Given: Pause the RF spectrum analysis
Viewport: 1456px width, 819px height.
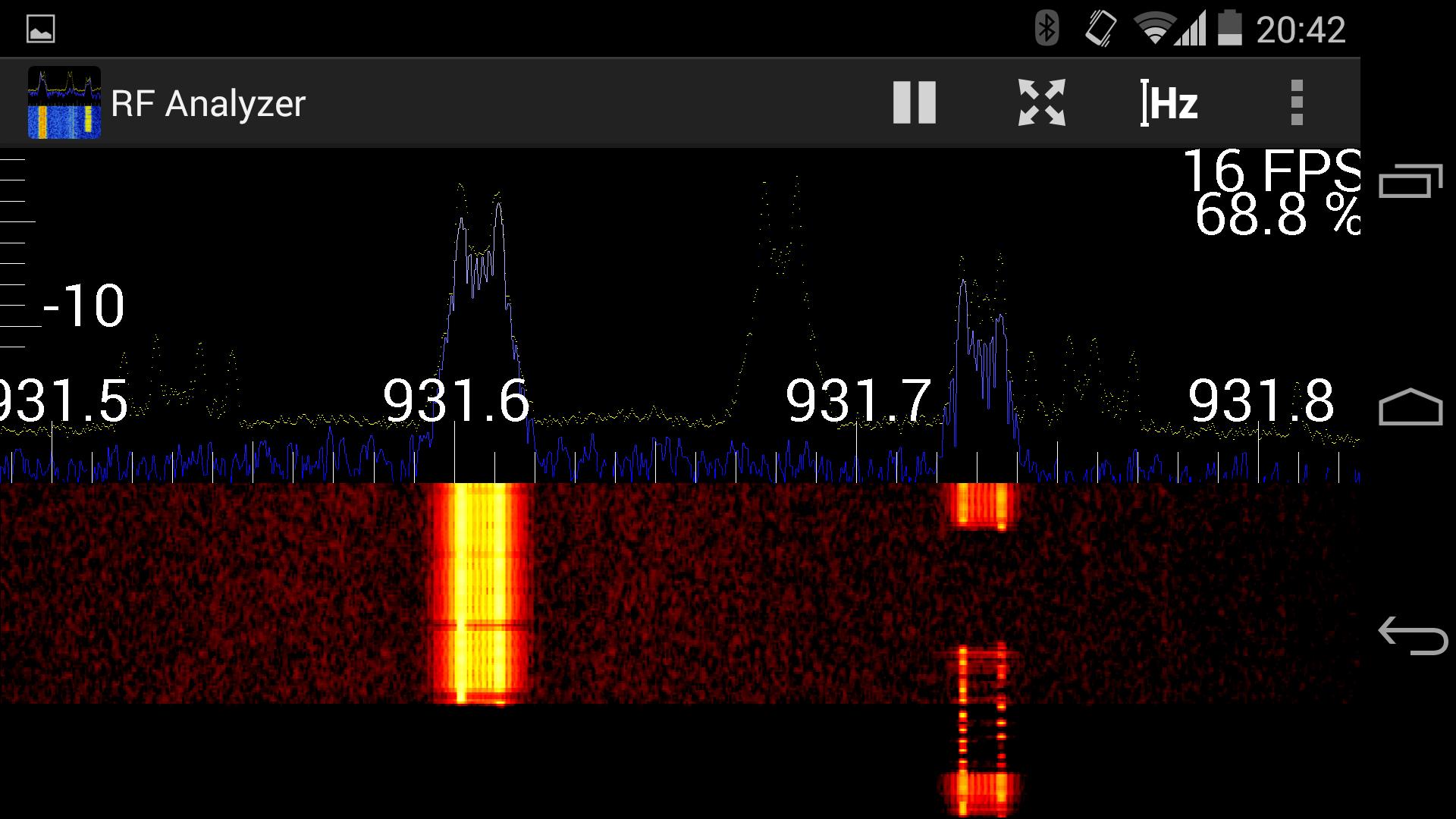Looking at the screenshot, I should (915, 102).
